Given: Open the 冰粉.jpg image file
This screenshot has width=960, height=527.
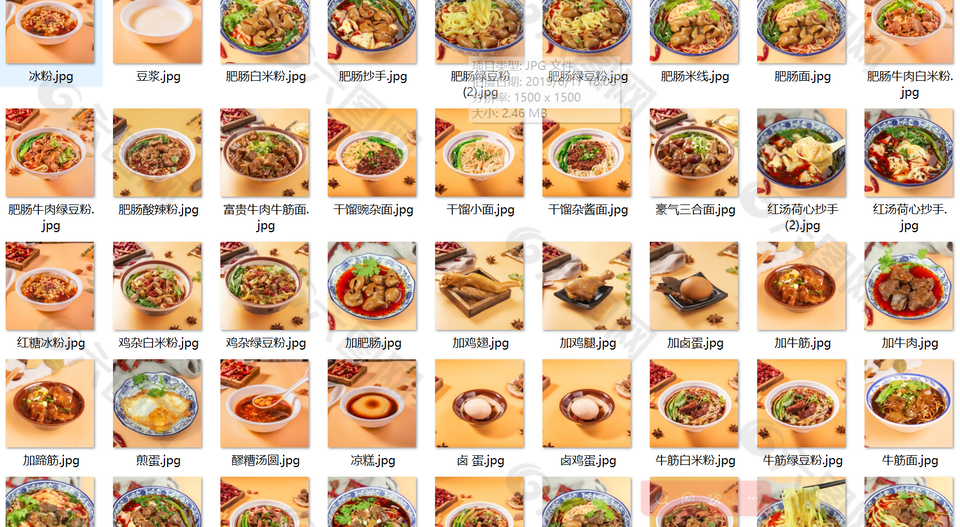Looking at the screenshot, I should point(50,30).
